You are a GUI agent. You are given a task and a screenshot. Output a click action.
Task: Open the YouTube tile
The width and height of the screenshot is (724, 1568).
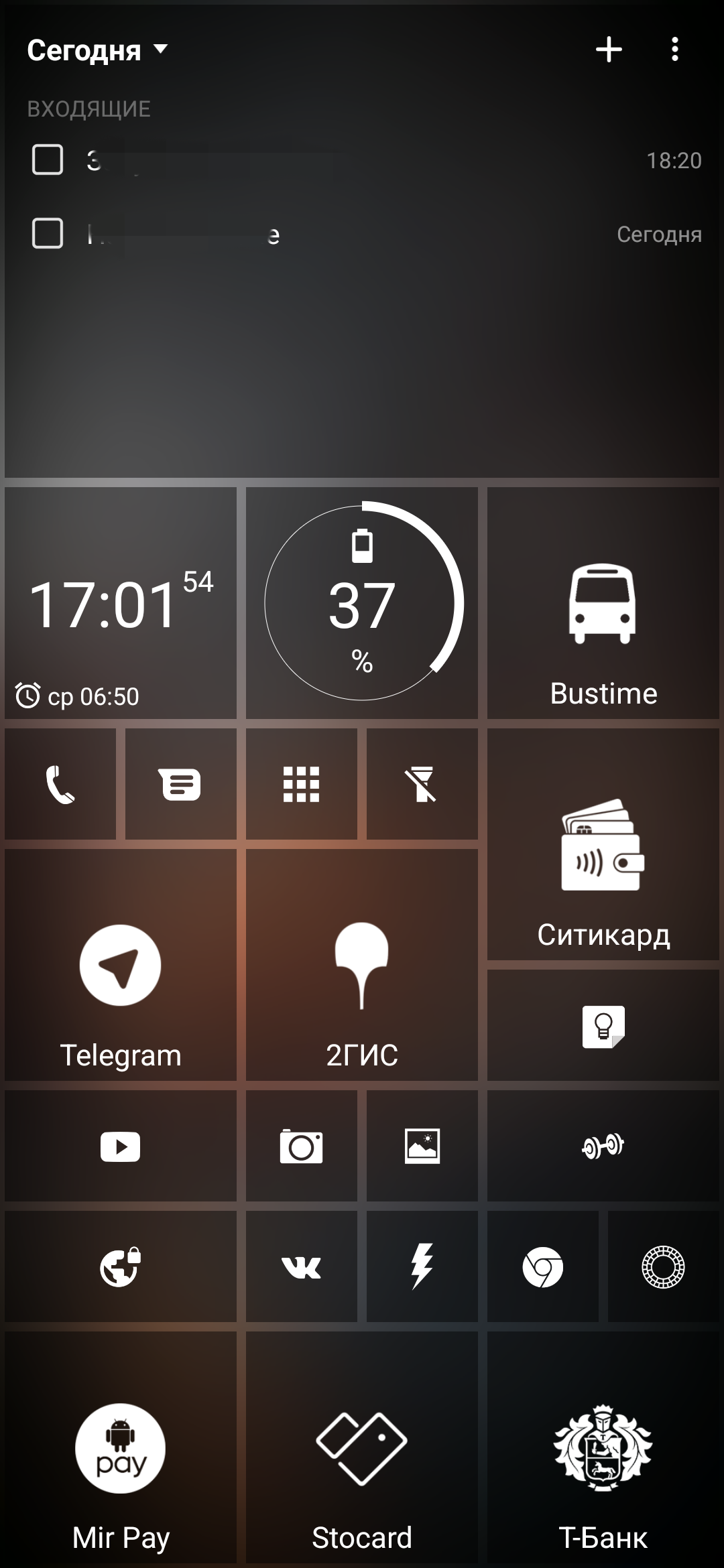point(121,1146)
